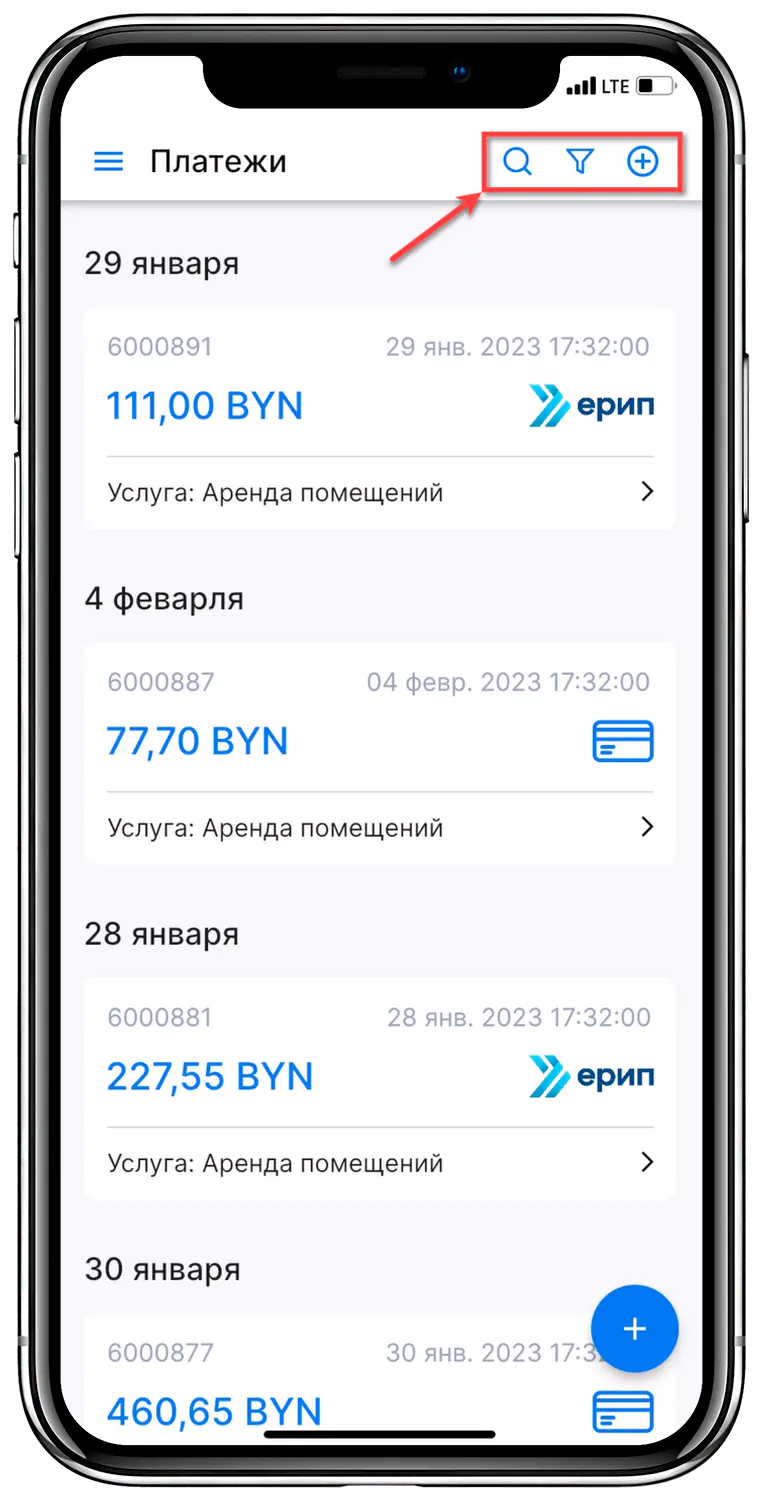
Task: Open payment details for 111,00 BYN
Action: (204, 405)
